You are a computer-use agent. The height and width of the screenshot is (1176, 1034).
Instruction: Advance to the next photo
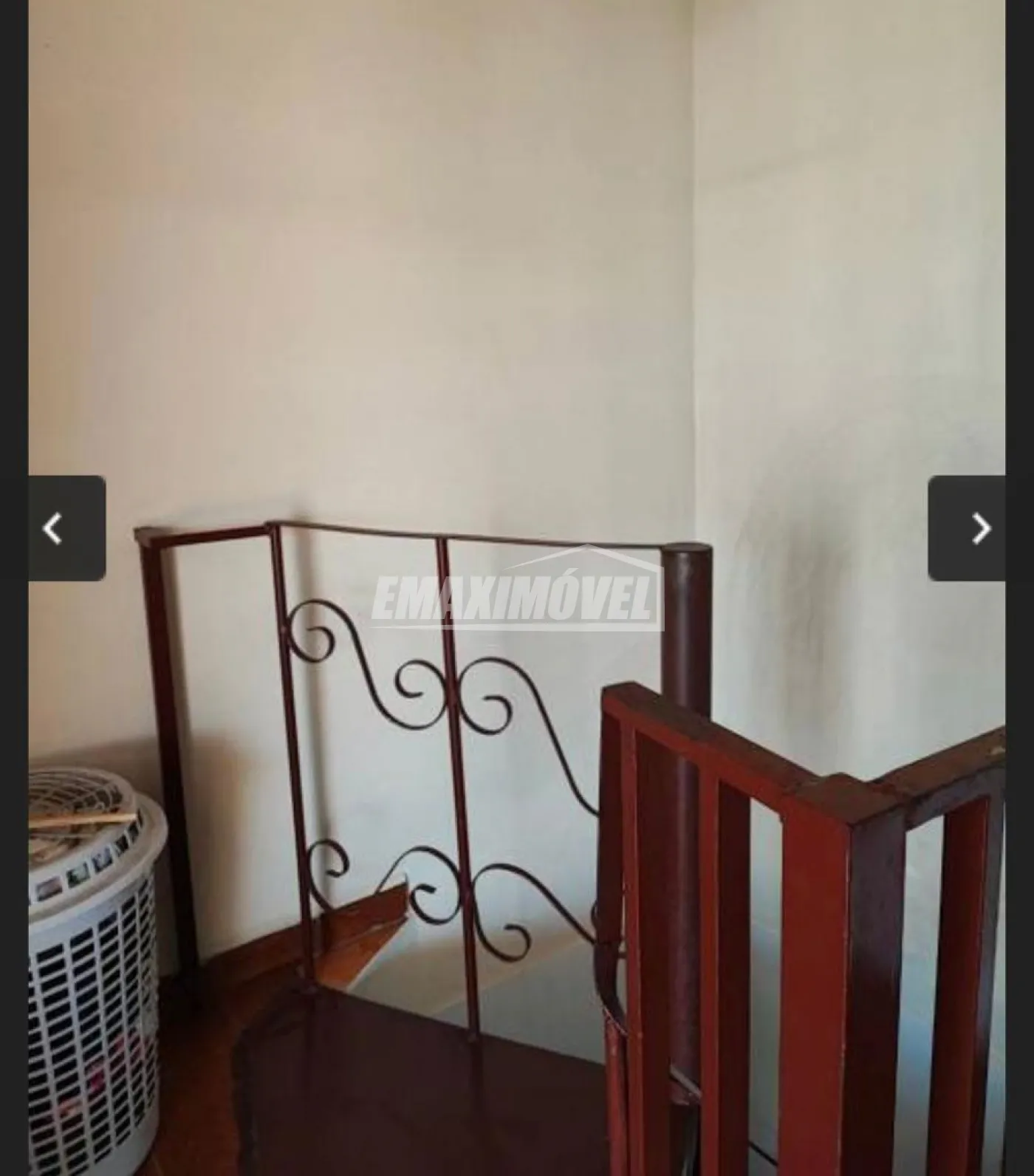point(967,528)
